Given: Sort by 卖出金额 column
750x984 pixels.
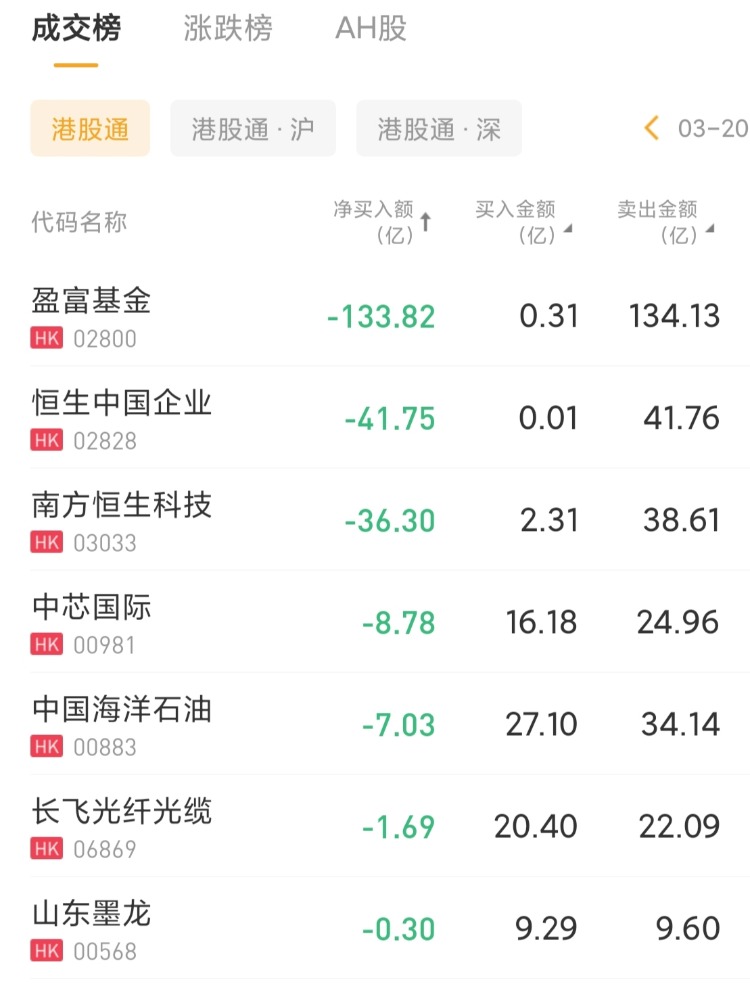Looking at the screenshot, I should [x=665, y=222].
